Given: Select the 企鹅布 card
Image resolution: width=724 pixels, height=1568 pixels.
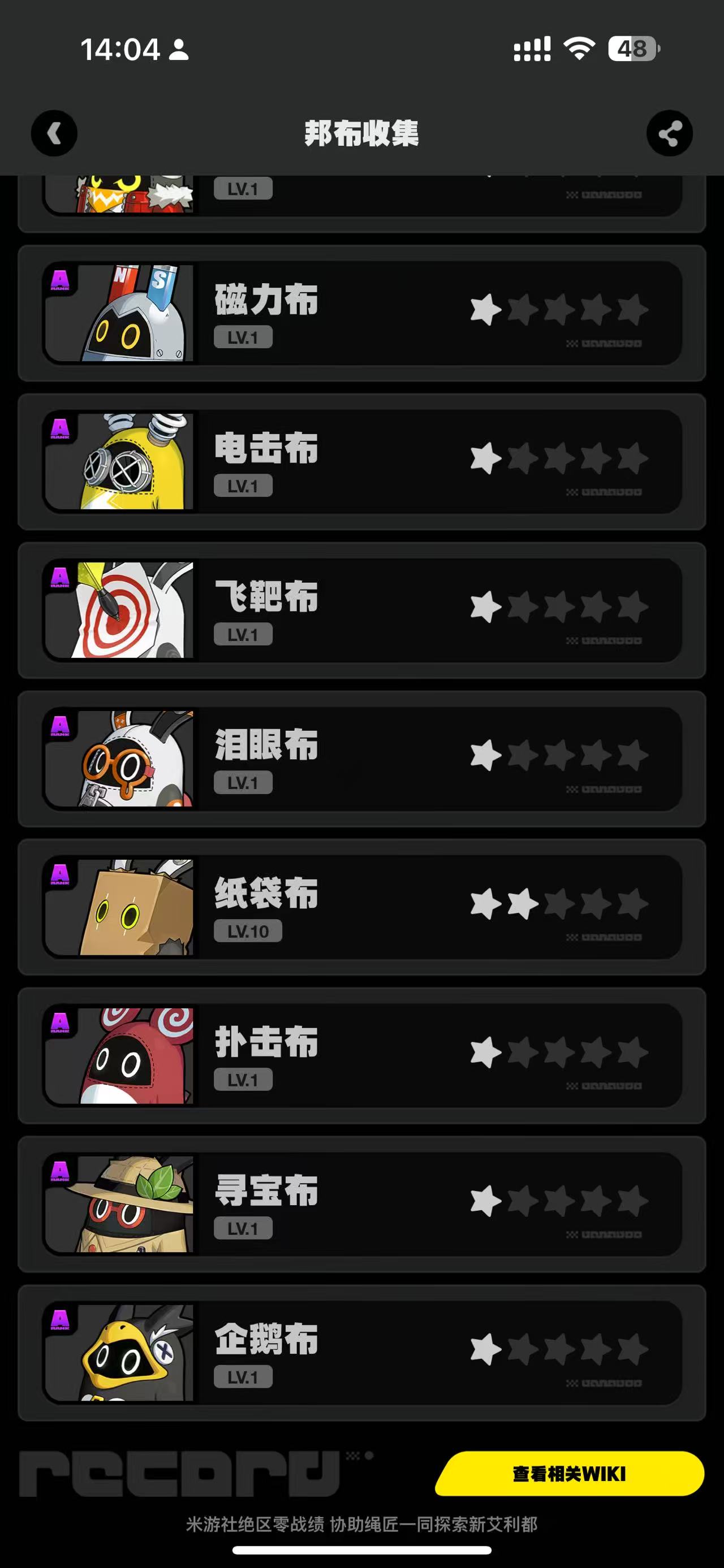Looking at the screenshot, I should click(x=361, y=1353).
